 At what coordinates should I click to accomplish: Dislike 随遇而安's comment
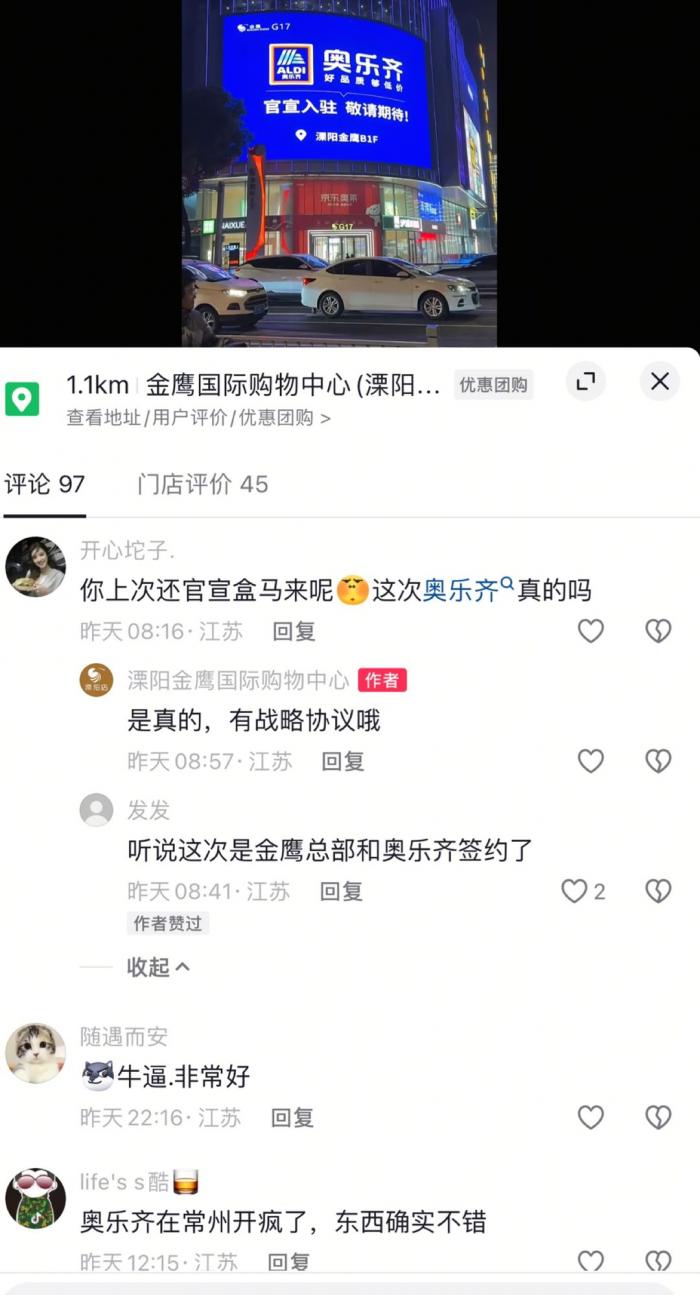[x=658, y=1117]
